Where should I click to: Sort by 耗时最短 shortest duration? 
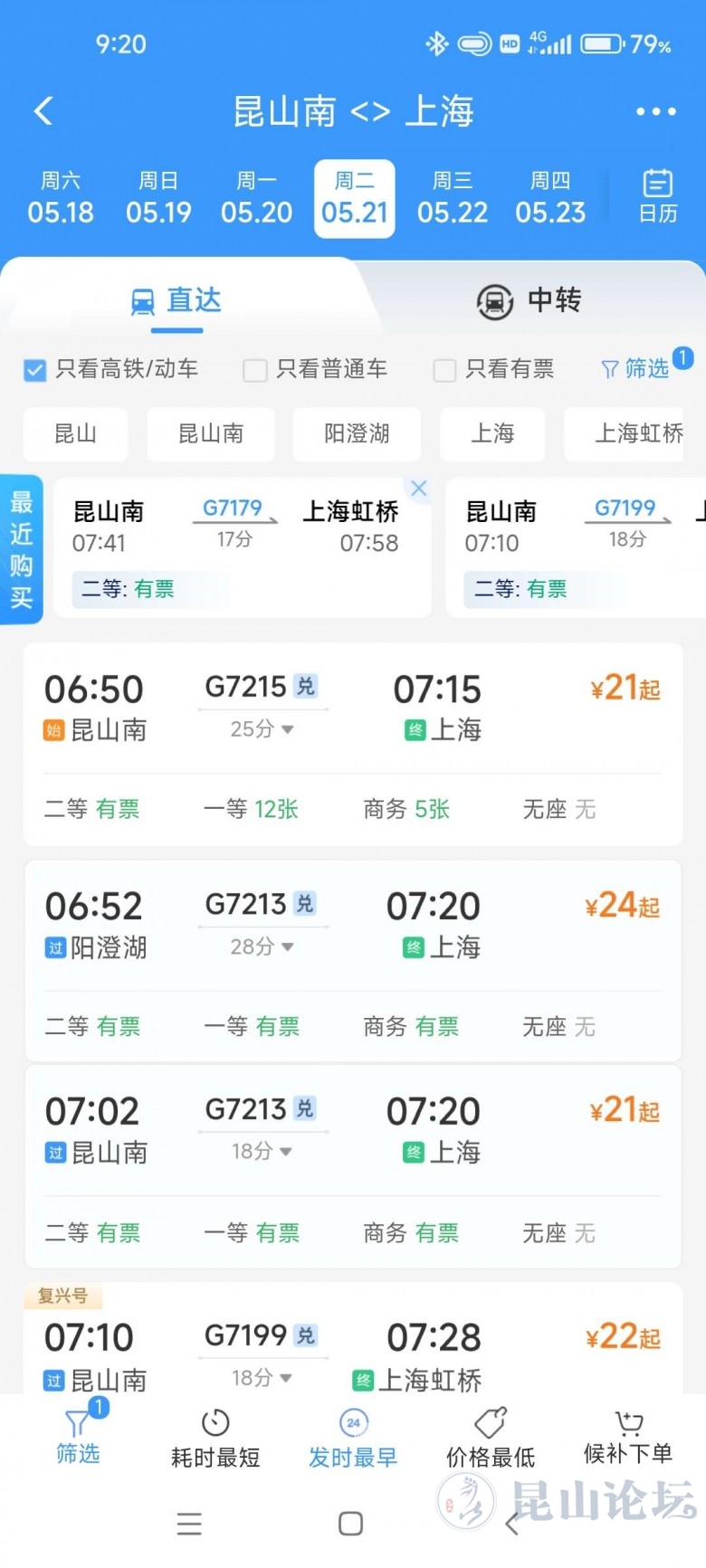[215, 1438]
